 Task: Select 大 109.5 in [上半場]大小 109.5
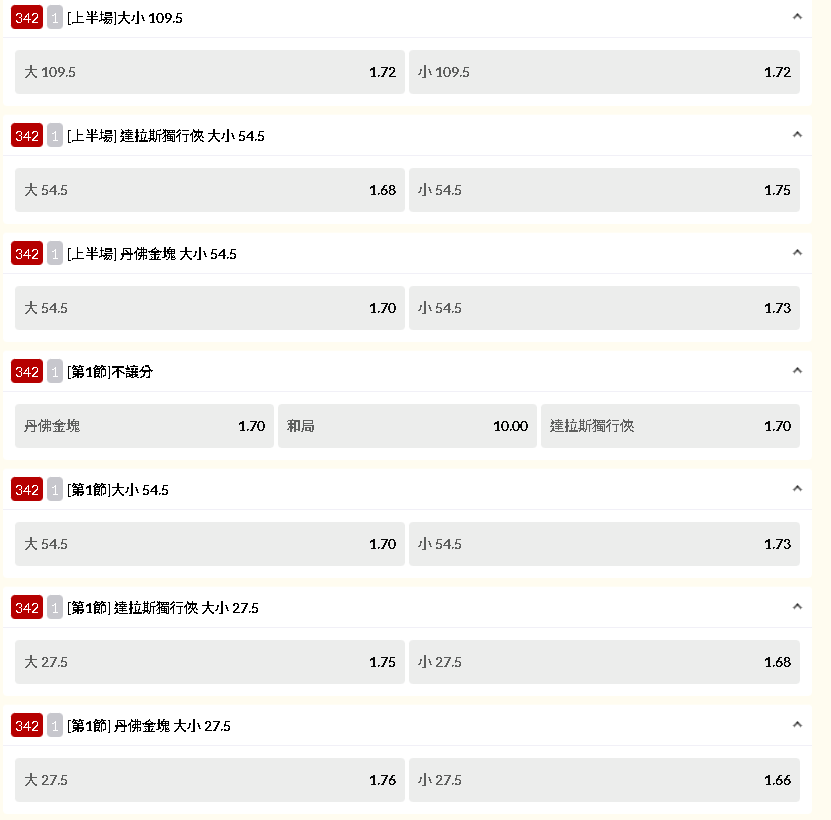(x=210, y=72)
